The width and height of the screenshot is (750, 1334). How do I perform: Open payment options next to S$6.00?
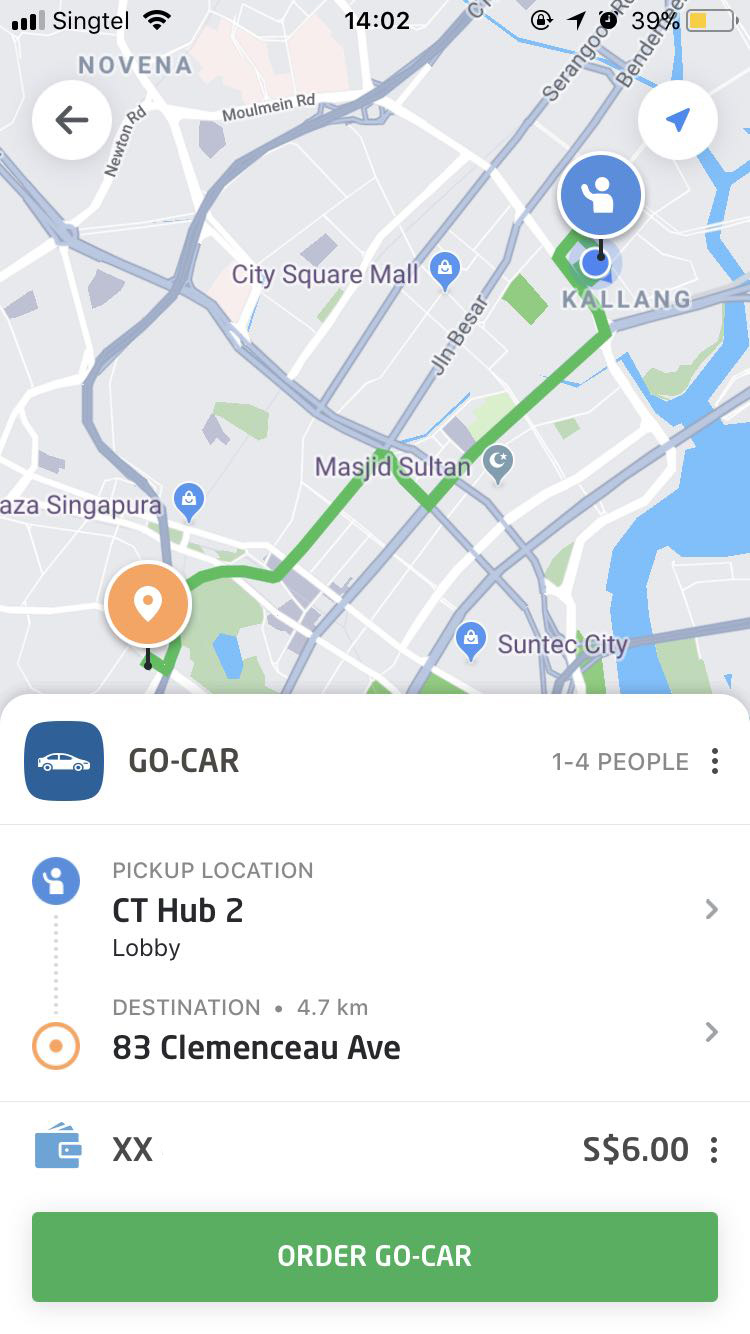point(713,1150)
